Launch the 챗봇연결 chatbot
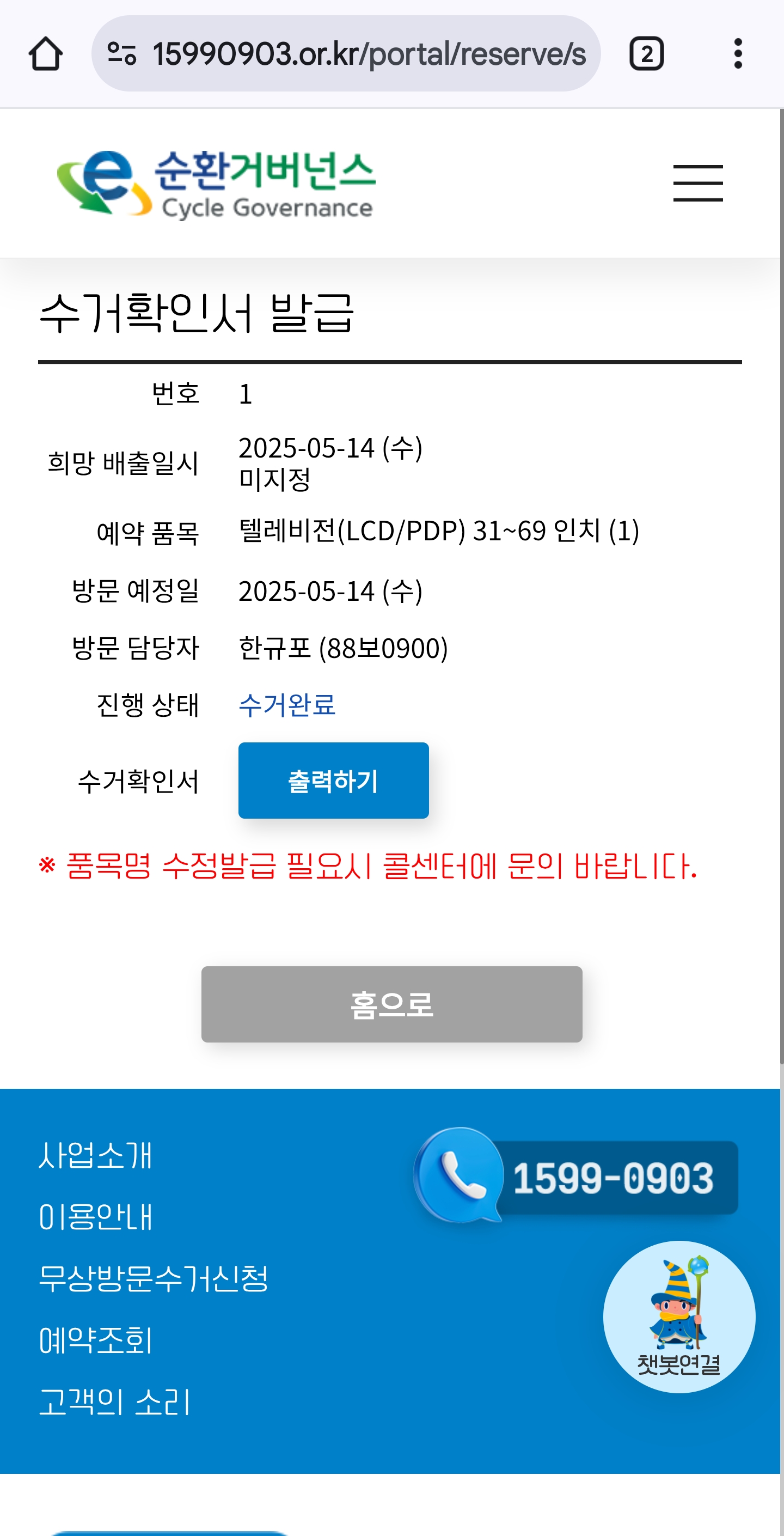The image size is (784, 1536). click(x=679, y=1316)
